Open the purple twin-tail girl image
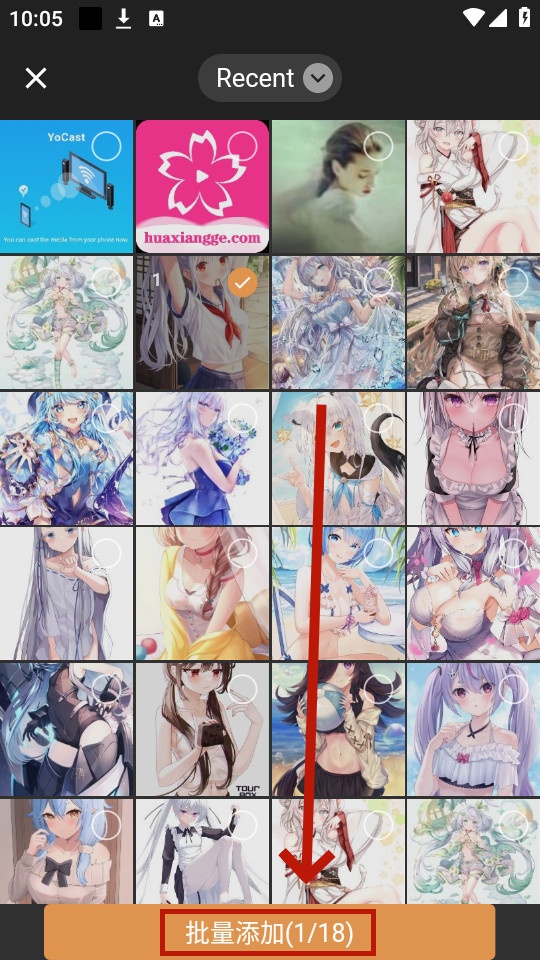This screenshot has width=540, height=960. [x=474, y=729]
